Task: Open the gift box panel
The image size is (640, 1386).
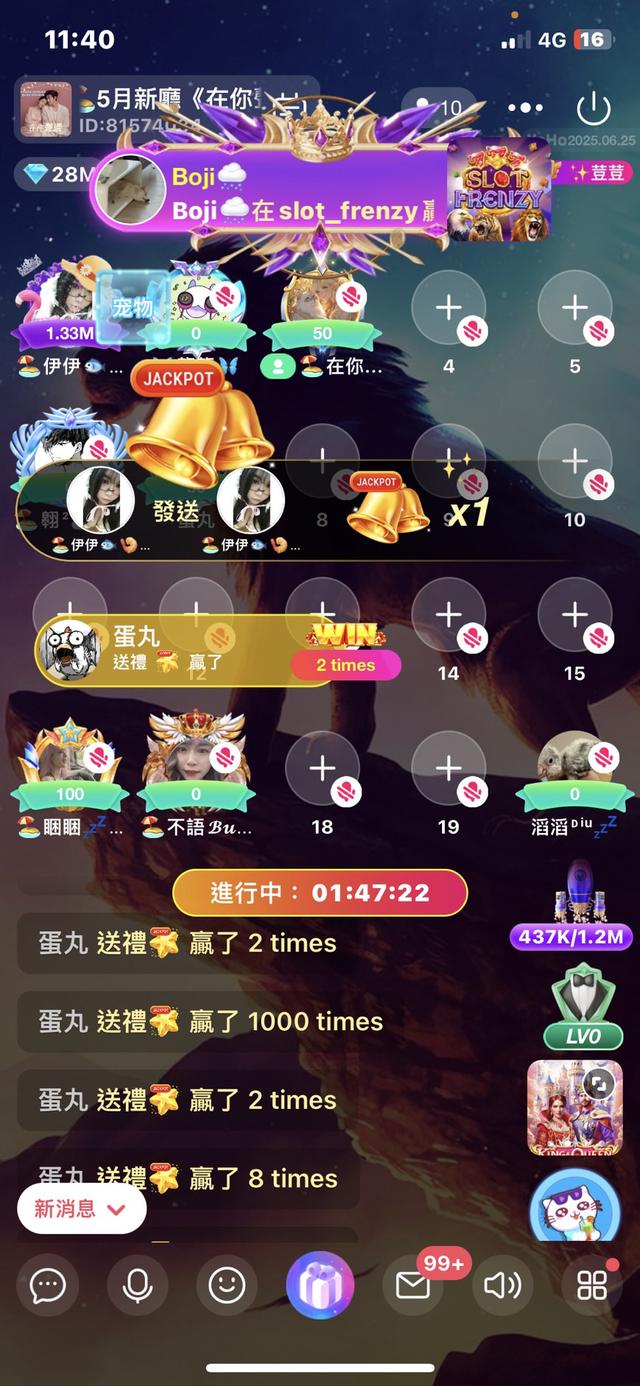Action: point(320,1285)
